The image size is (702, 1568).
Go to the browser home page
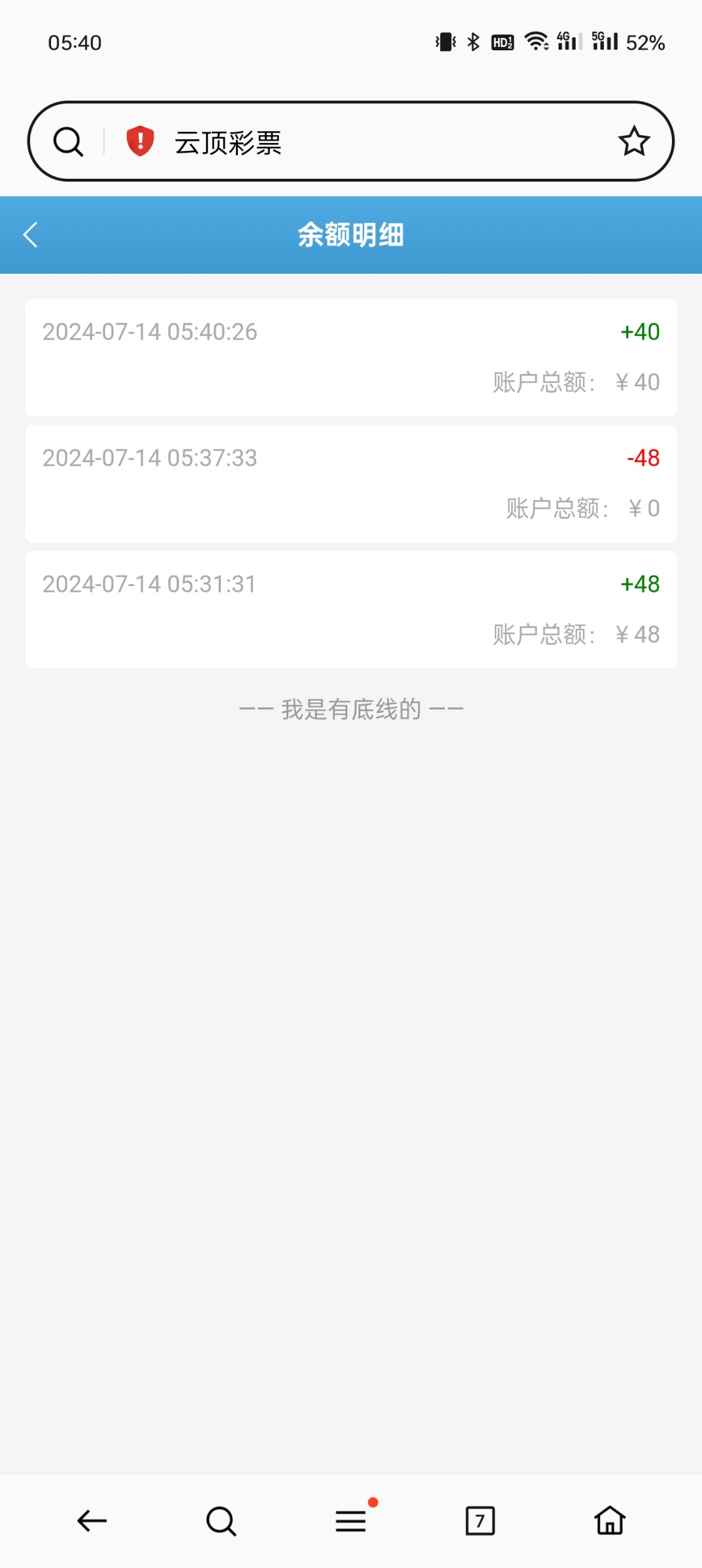[610, 1520]
